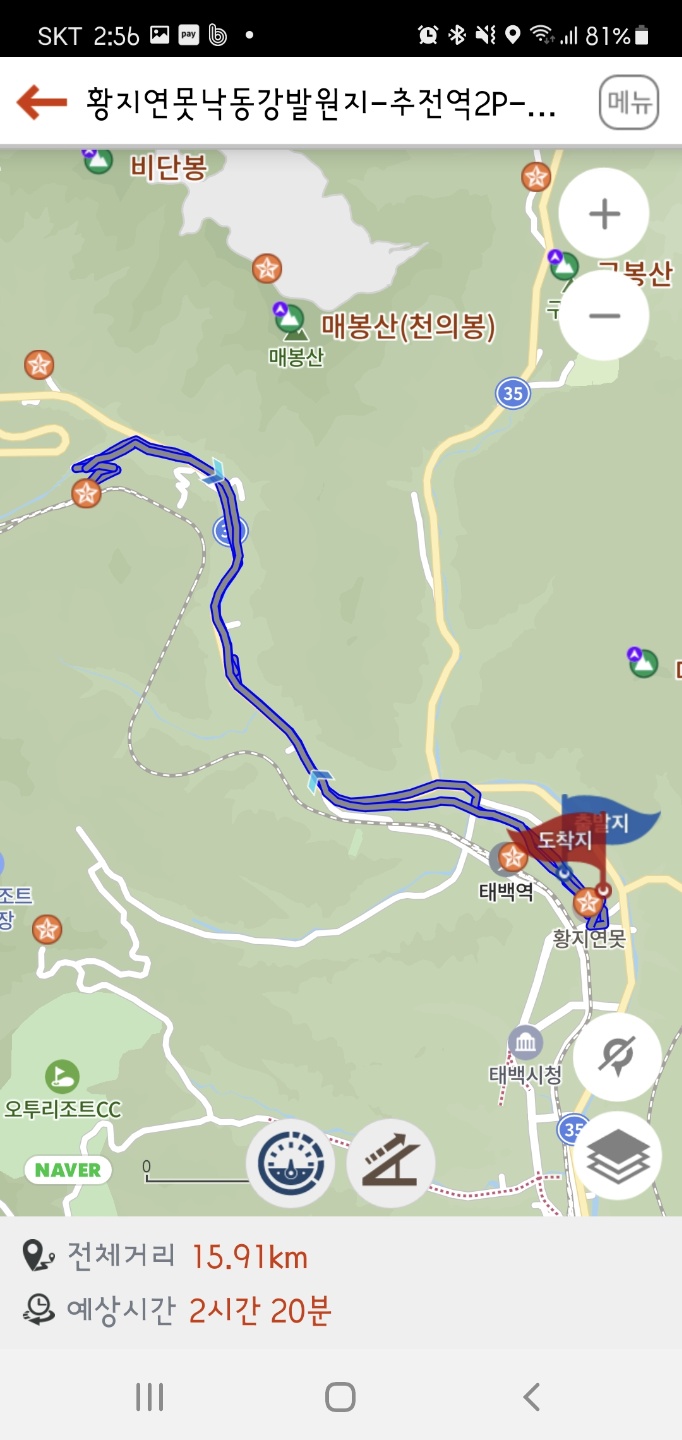Show the elevation profile chart

[391, 1163]
